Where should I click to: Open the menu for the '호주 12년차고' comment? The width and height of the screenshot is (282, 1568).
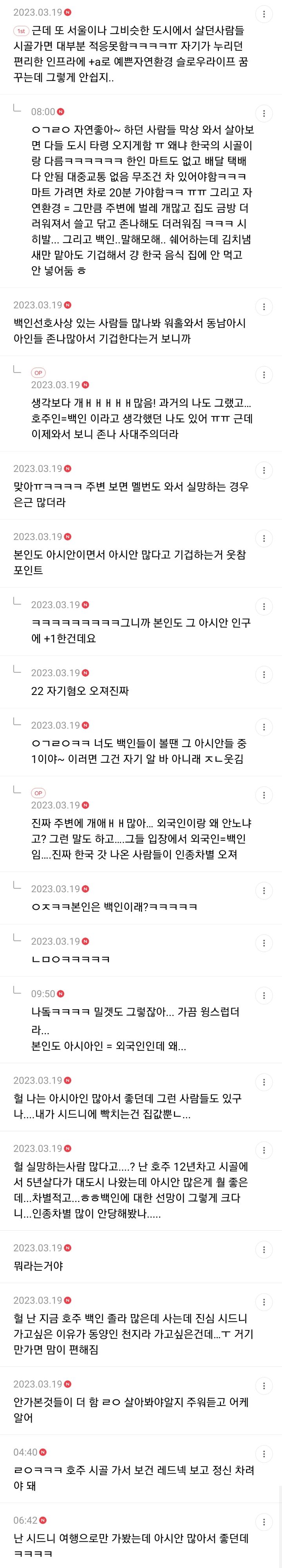tap(263, 1150)
